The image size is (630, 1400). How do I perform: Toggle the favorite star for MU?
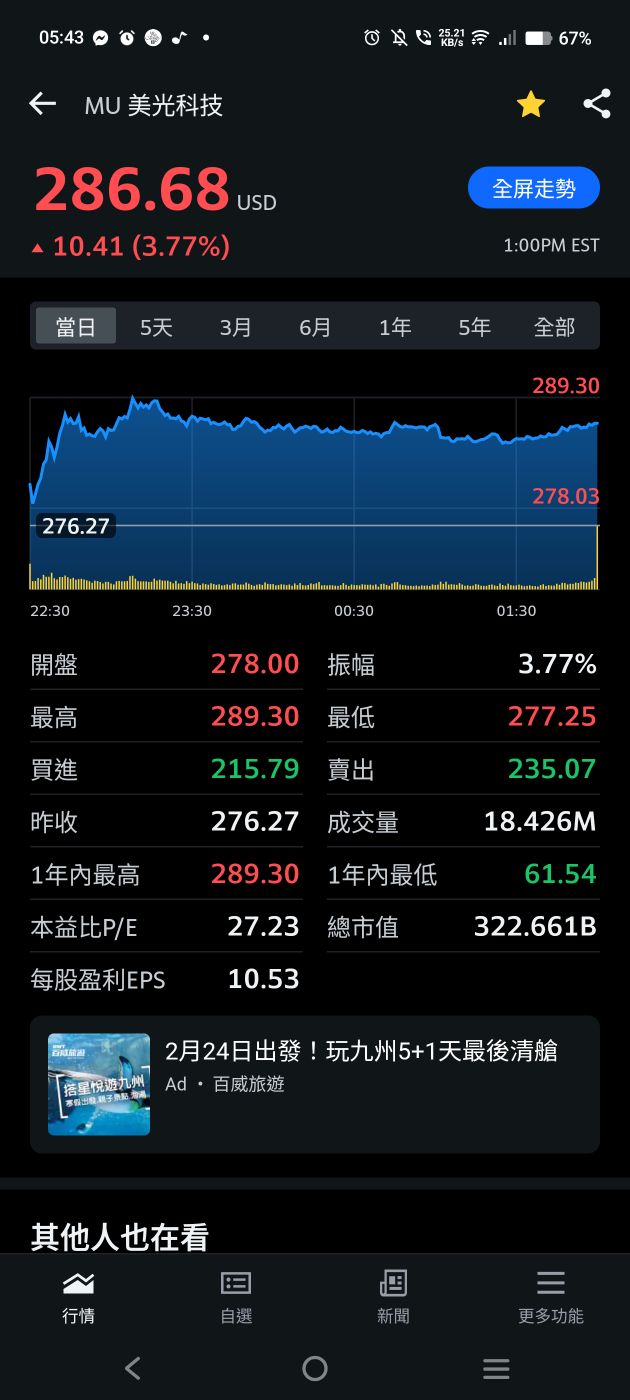coord(530,104)
